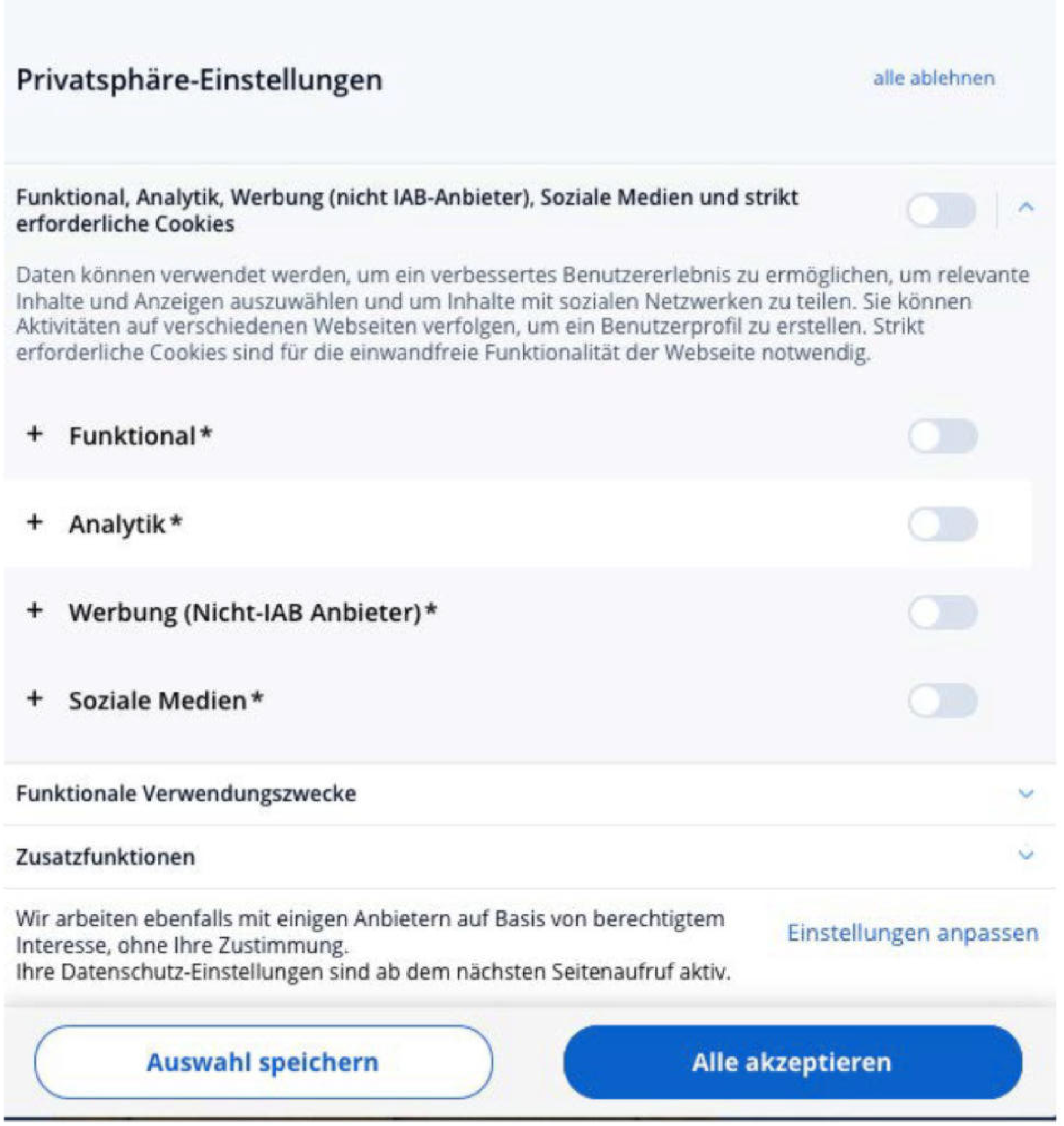Expand the Funktional details
This screenshot has width=1064, height=1126.
[x=35, y=434]
